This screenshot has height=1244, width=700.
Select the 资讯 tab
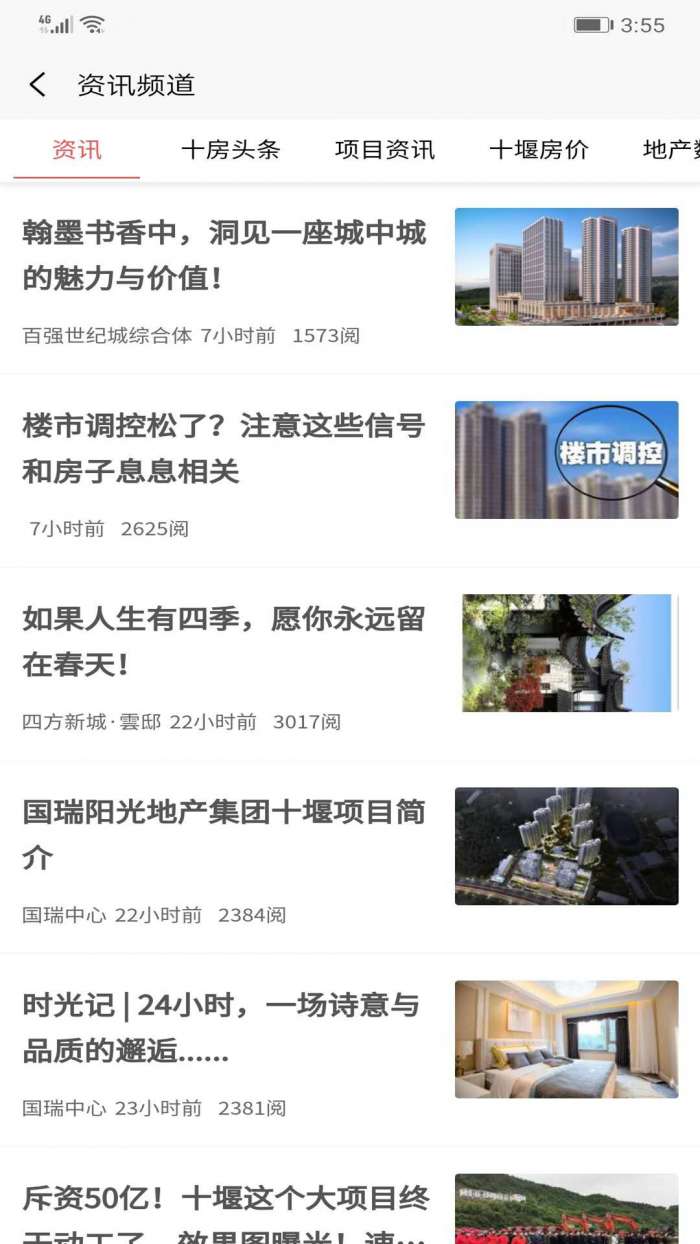(77, 150)
